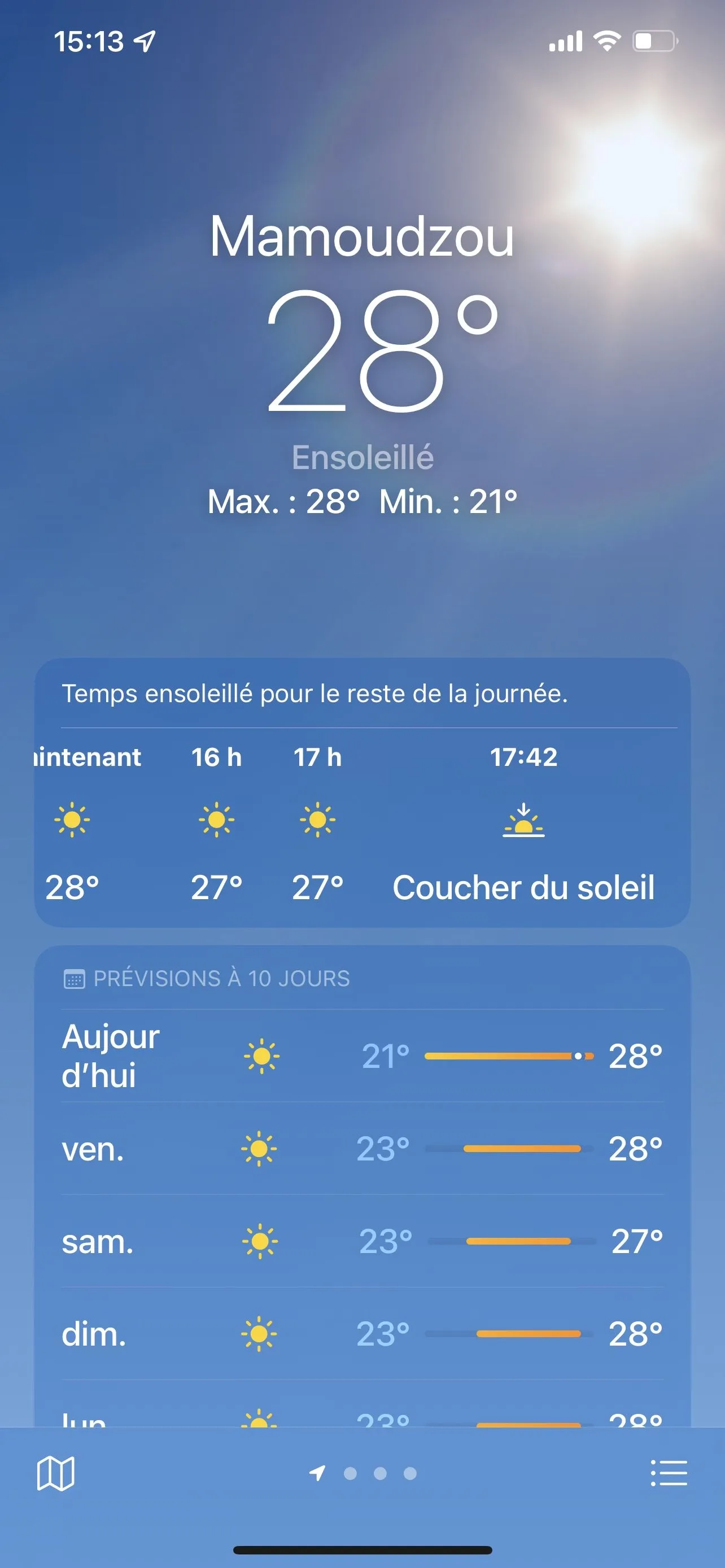The height and width of the screenshot is (1568, 725).
Task: Select the sam. forecast row
Action: (362, 1242)
